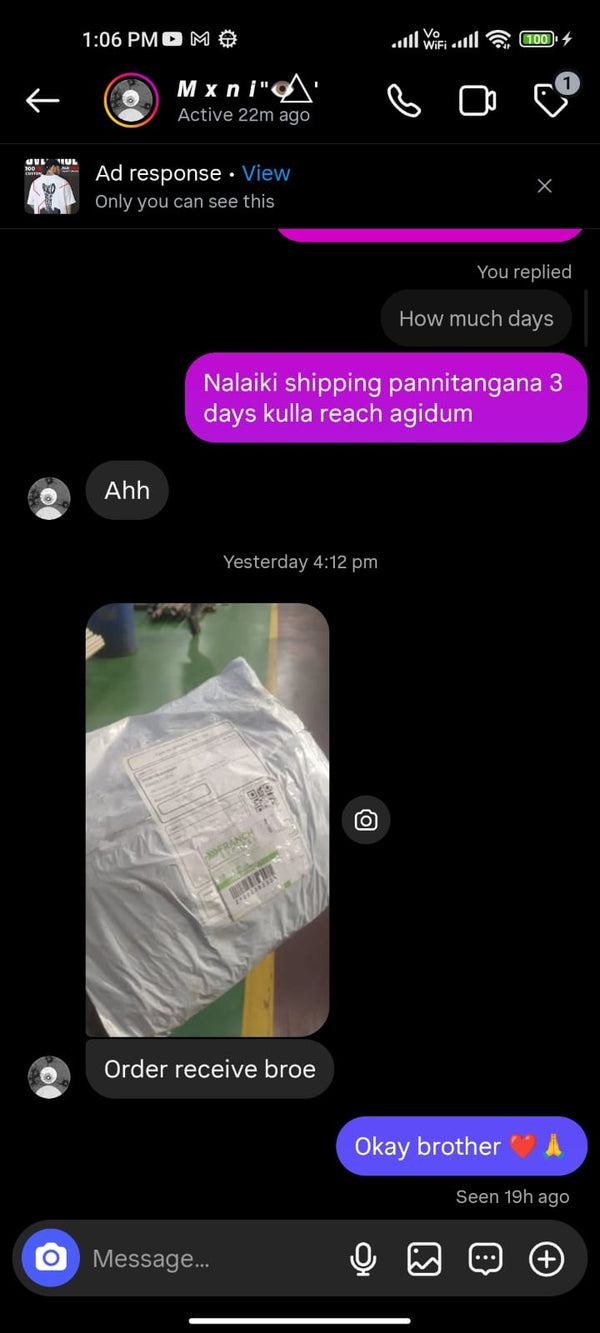This screenshot has width=600, height=1333.
Task: View the ad response
Action: tap(266, 173)
